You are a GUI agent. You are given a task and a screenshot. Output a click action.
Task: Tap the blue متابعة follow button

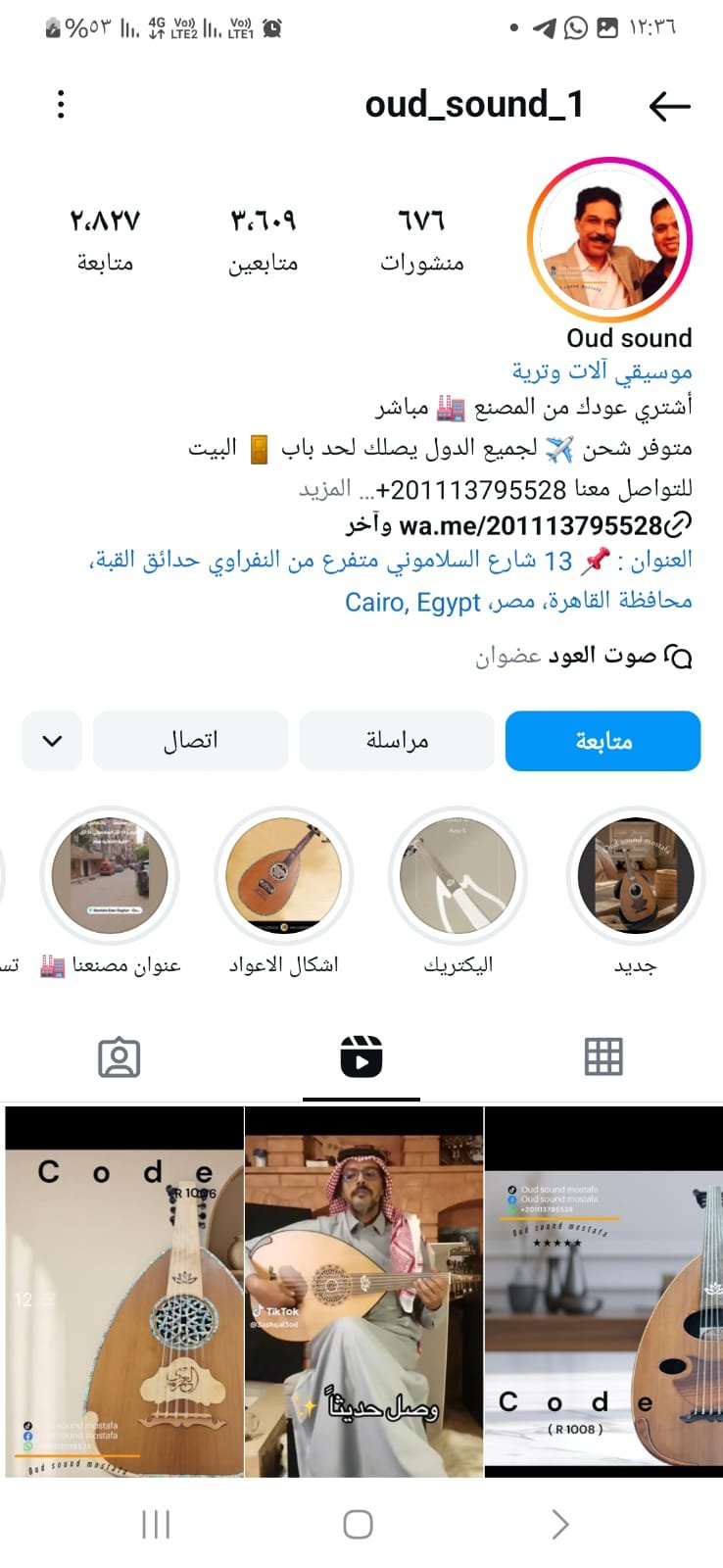tap(602, 741)
